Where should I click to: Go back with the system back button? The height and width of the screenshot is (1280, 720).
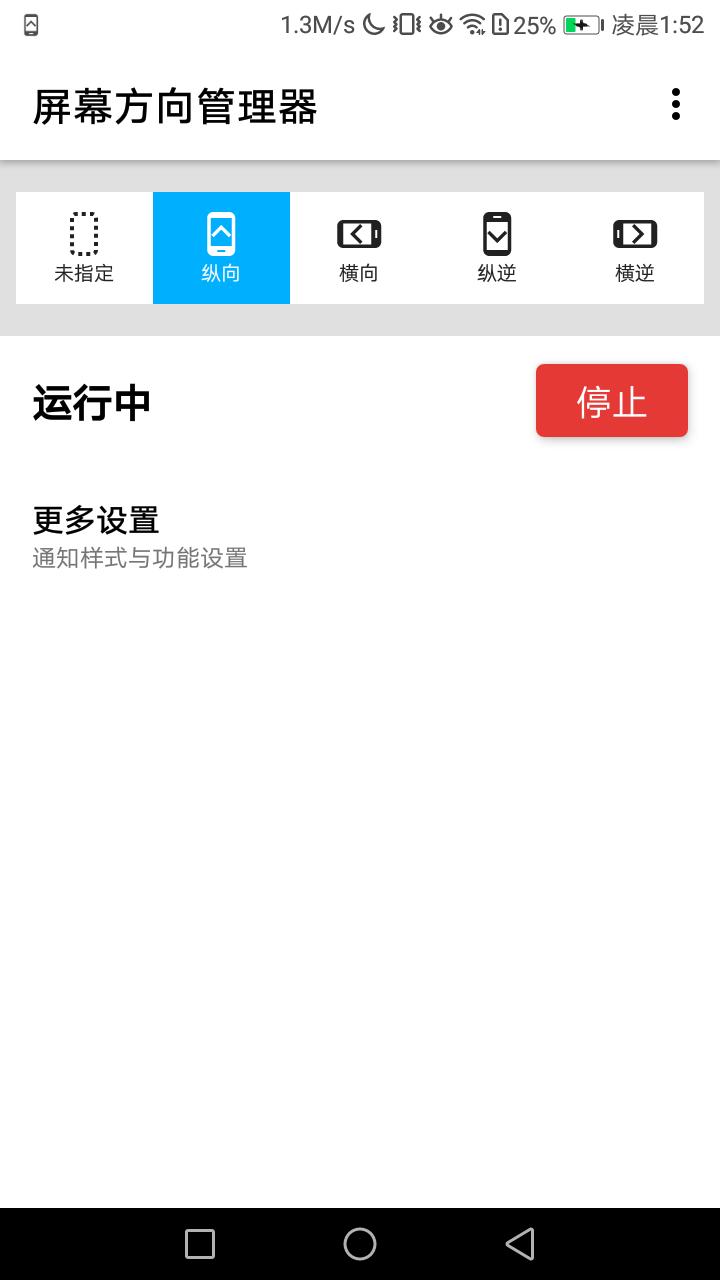(520, 1244)
